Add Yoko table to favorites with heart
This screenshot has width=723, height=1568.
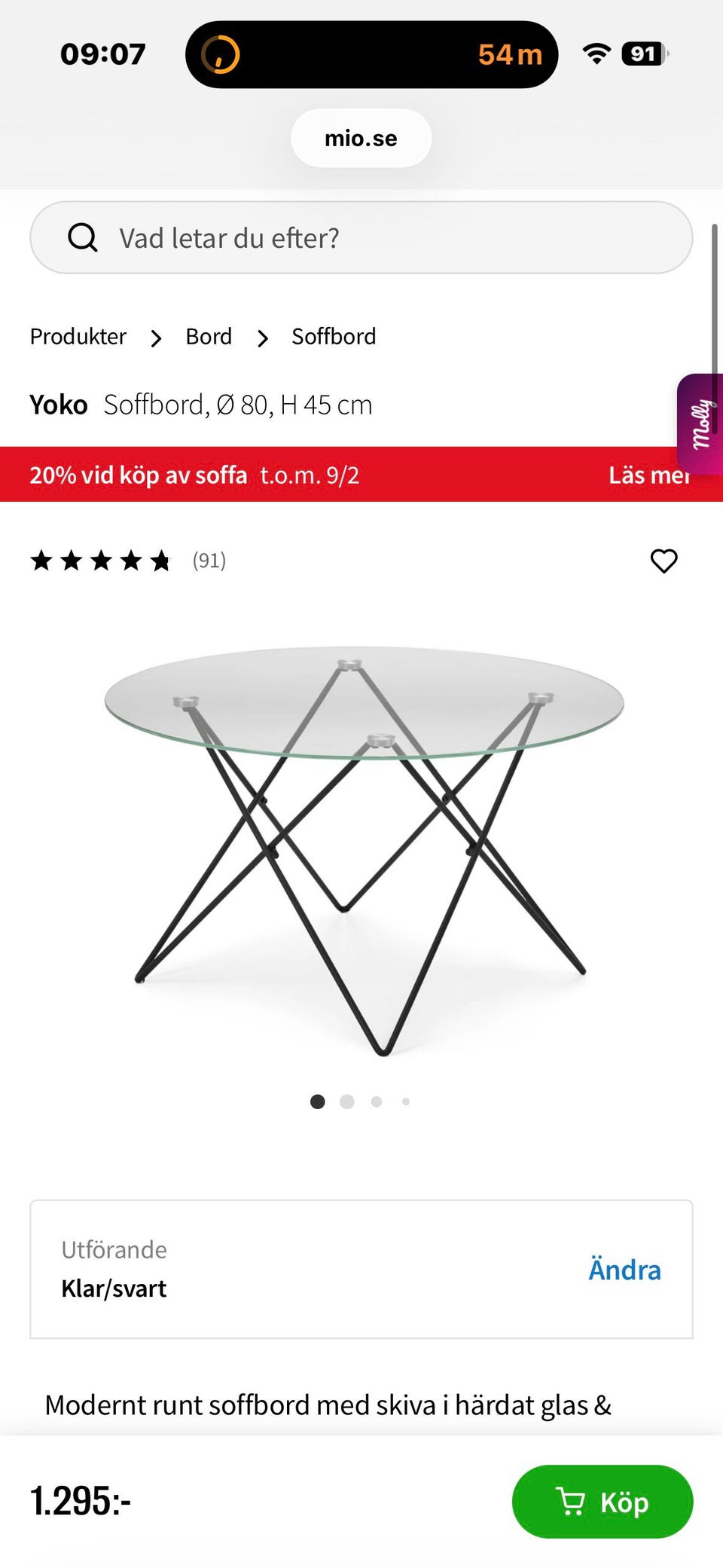[x=664, y=561]
